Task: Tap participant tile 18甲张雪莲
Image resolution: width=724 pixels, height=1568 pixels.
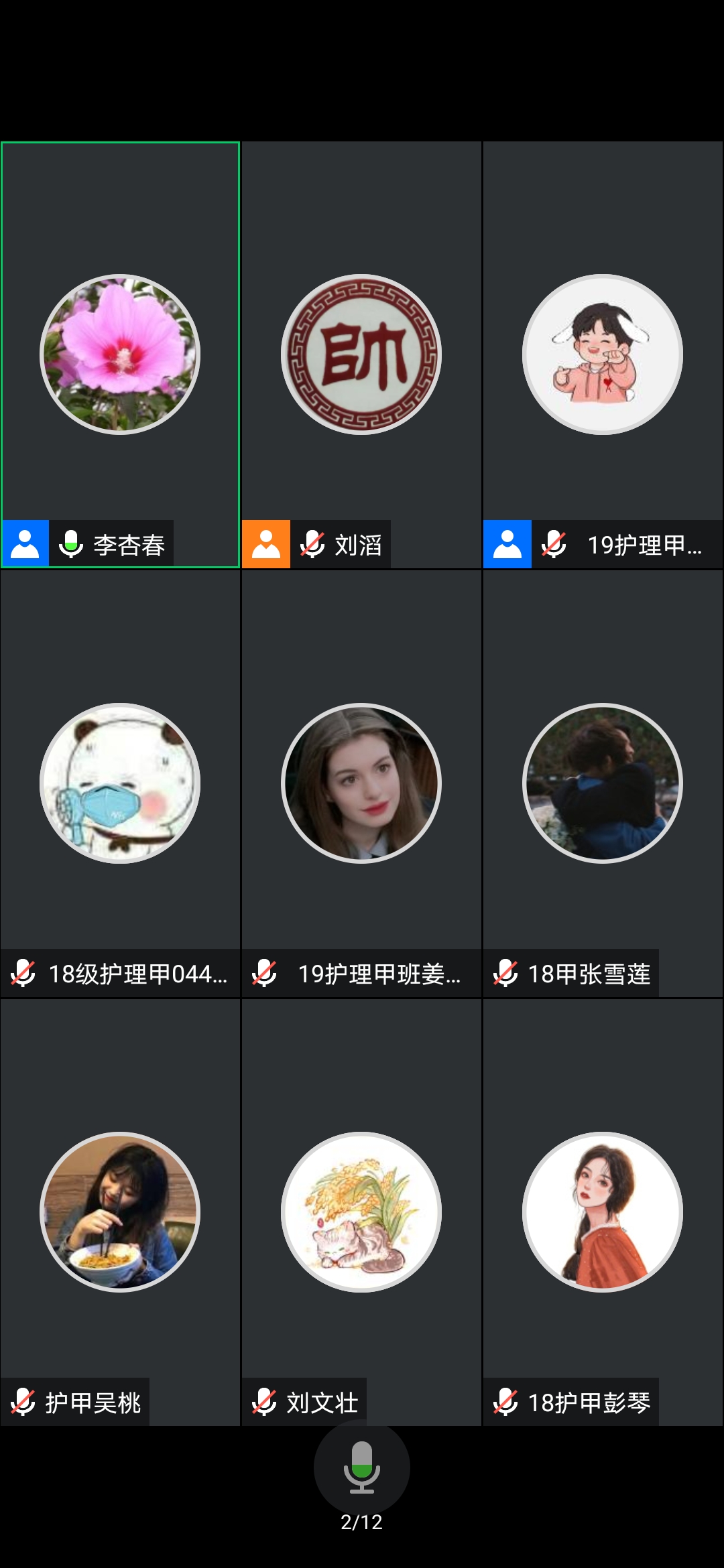Action: coord(603,783)
